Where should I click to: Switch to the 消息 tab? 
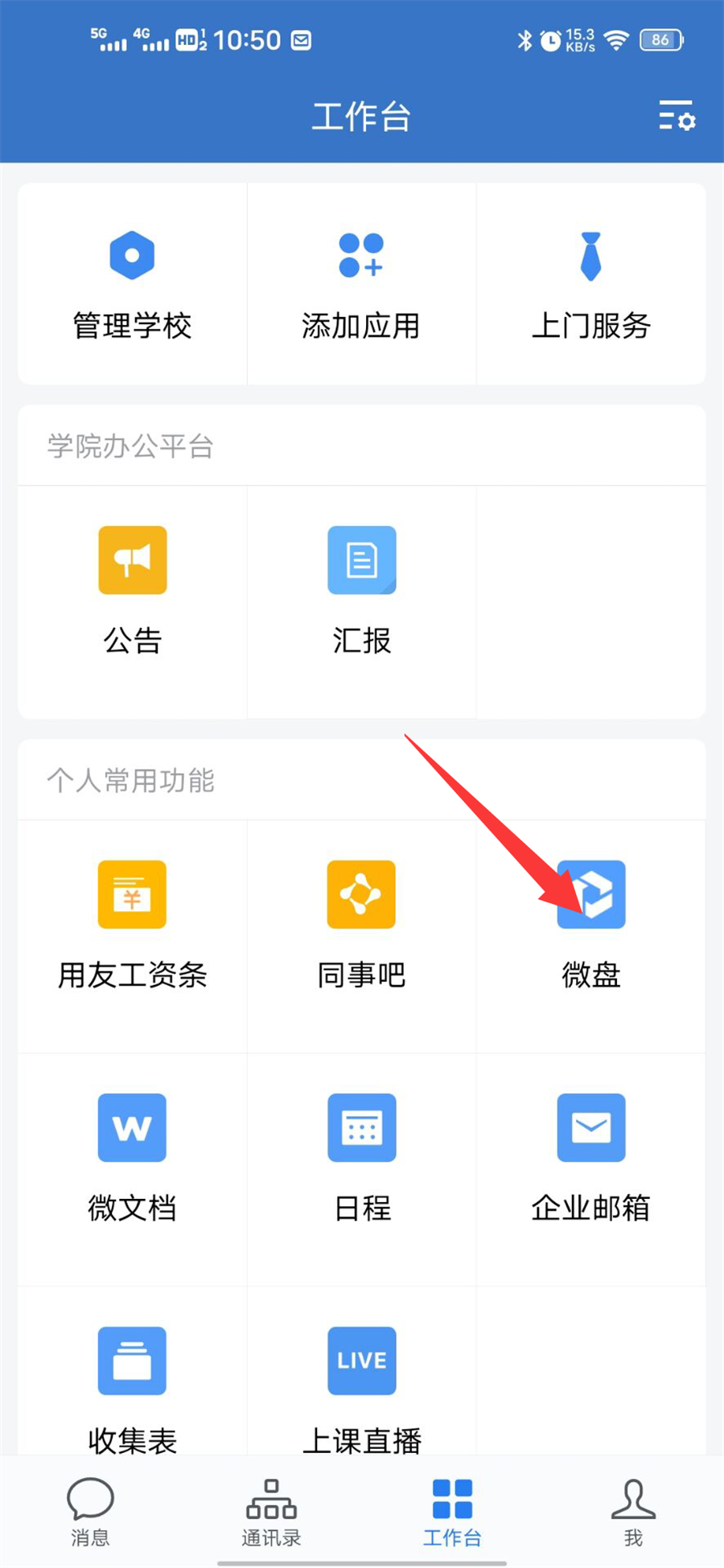pos(90,1512)
